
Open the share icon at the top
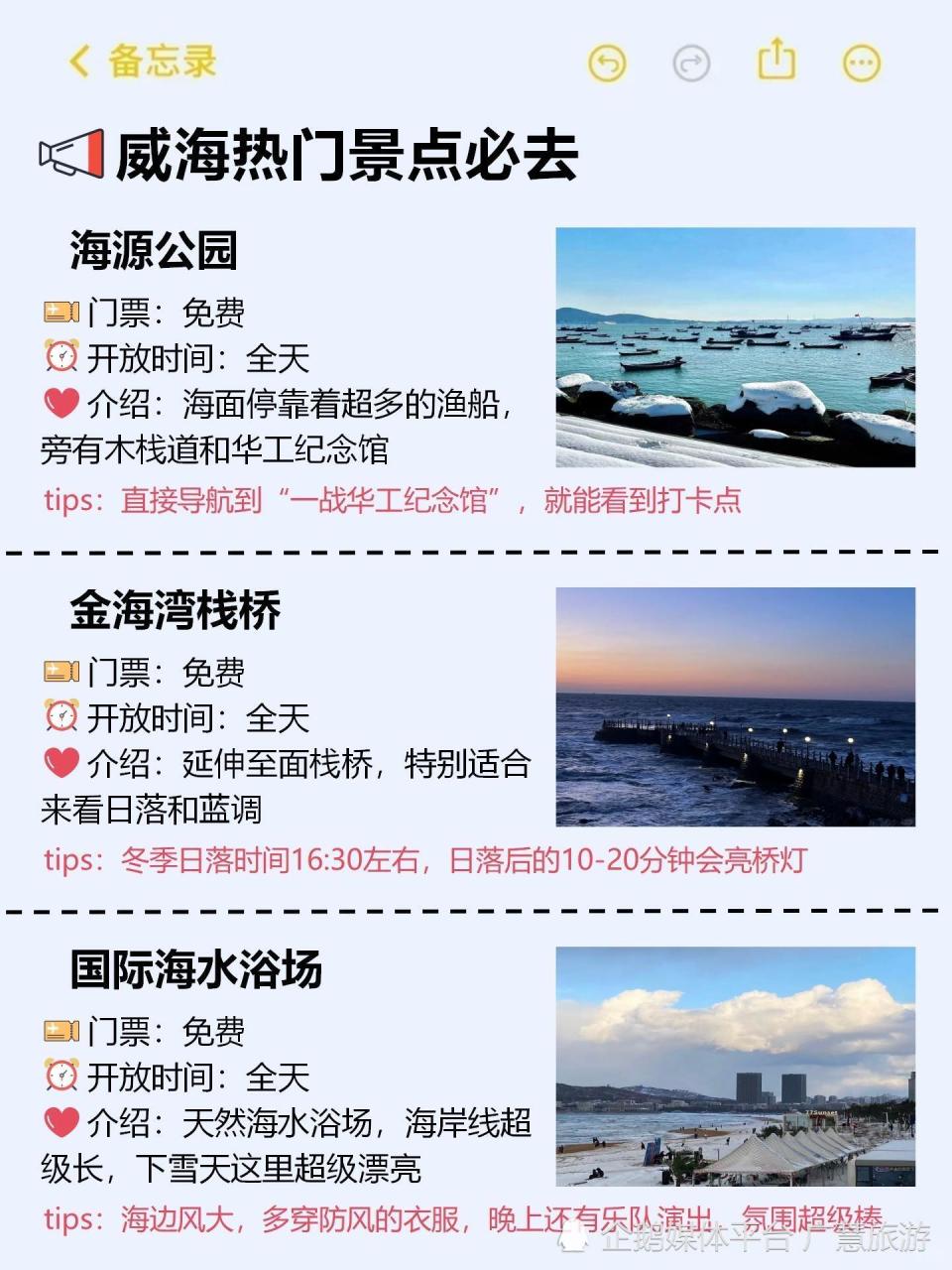(x=775, y=60)
